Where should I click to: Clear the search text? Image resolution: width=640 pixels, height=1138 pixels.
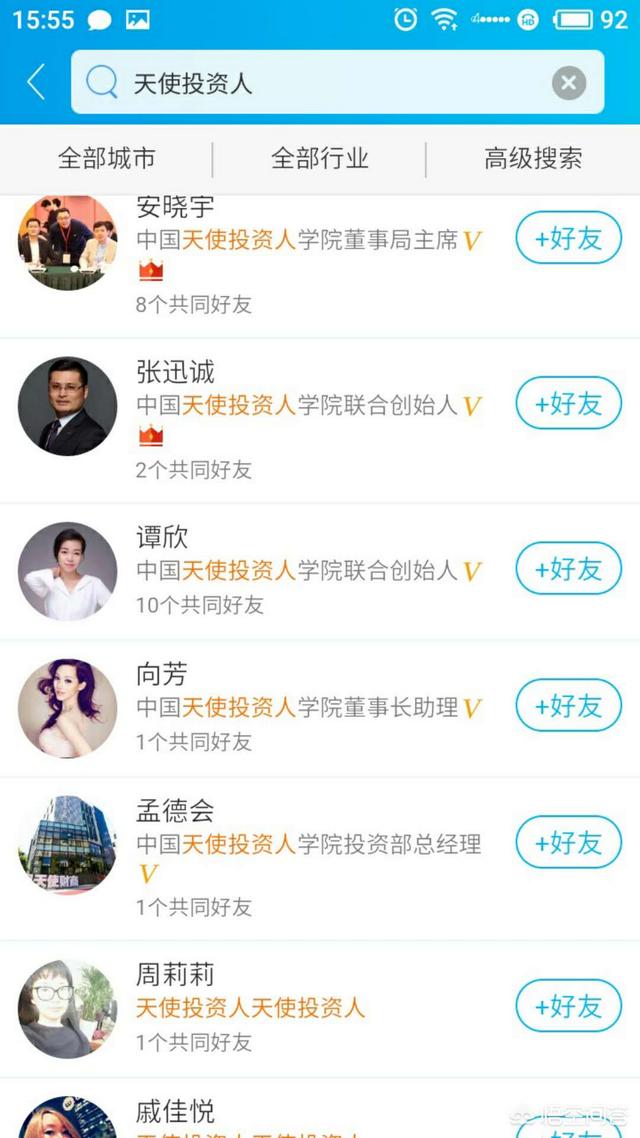[569, 82]
